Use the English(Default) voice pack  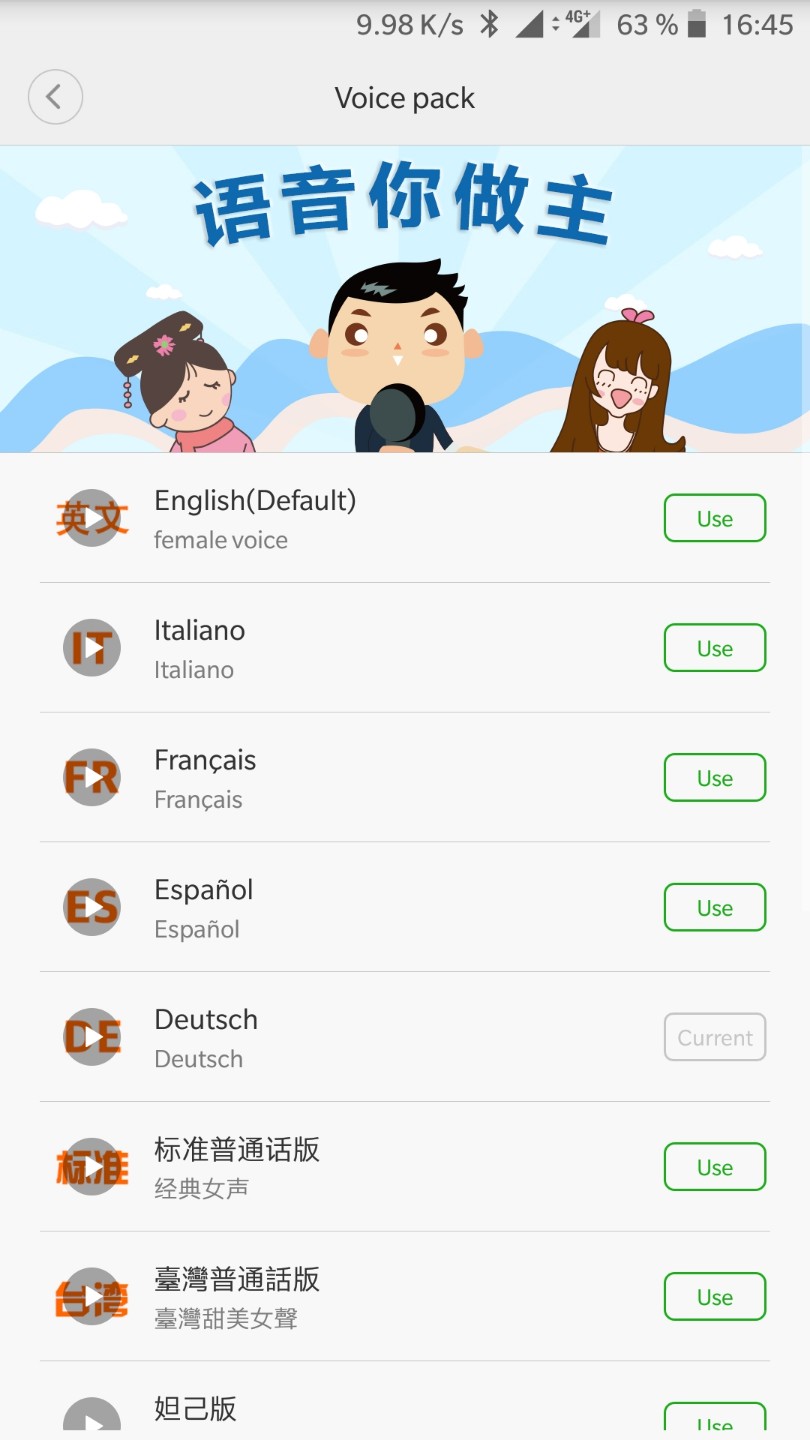[x=715, y=518]
